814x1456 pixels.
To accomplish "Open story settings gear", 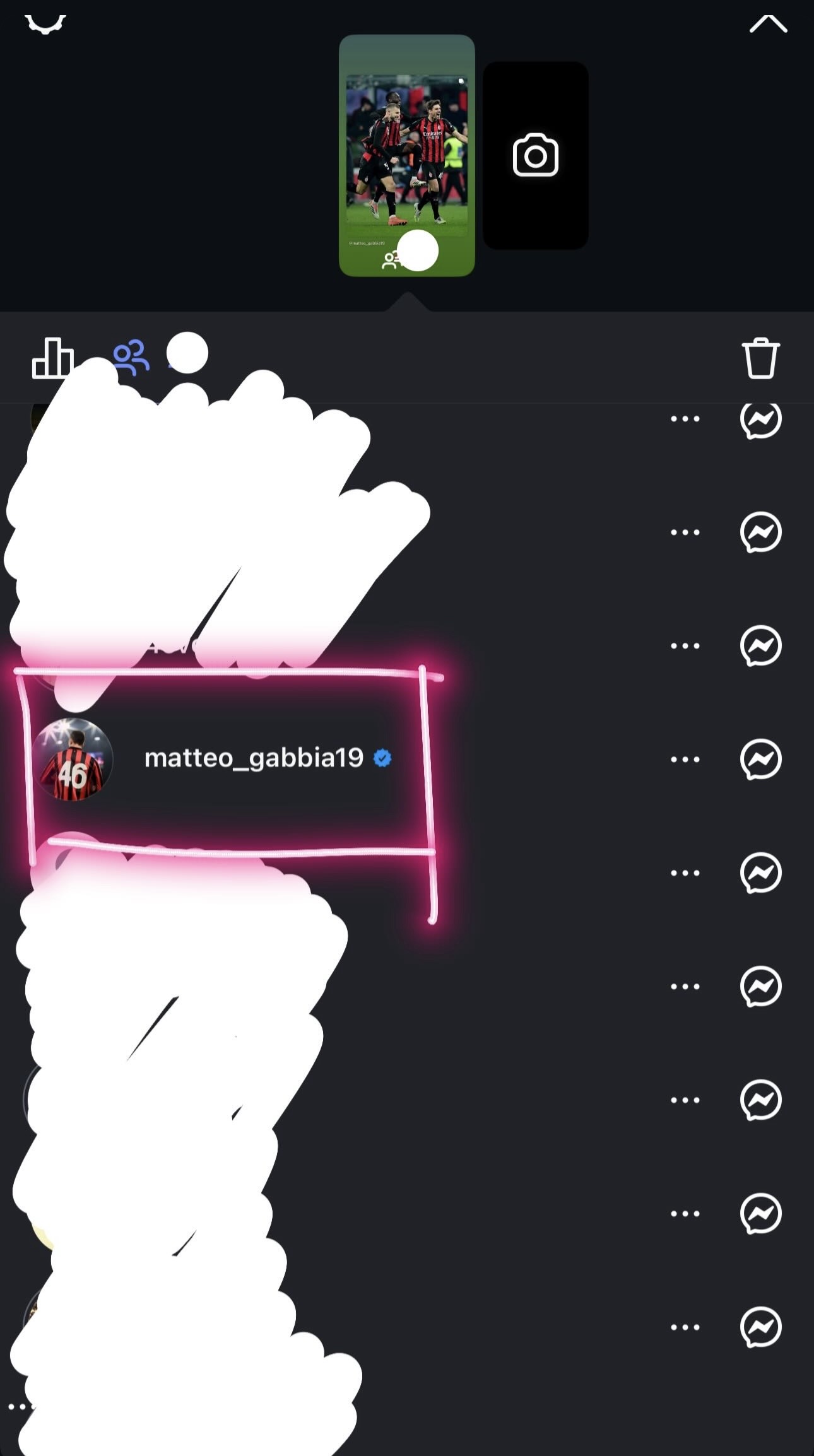I will [x=45, y=21].
